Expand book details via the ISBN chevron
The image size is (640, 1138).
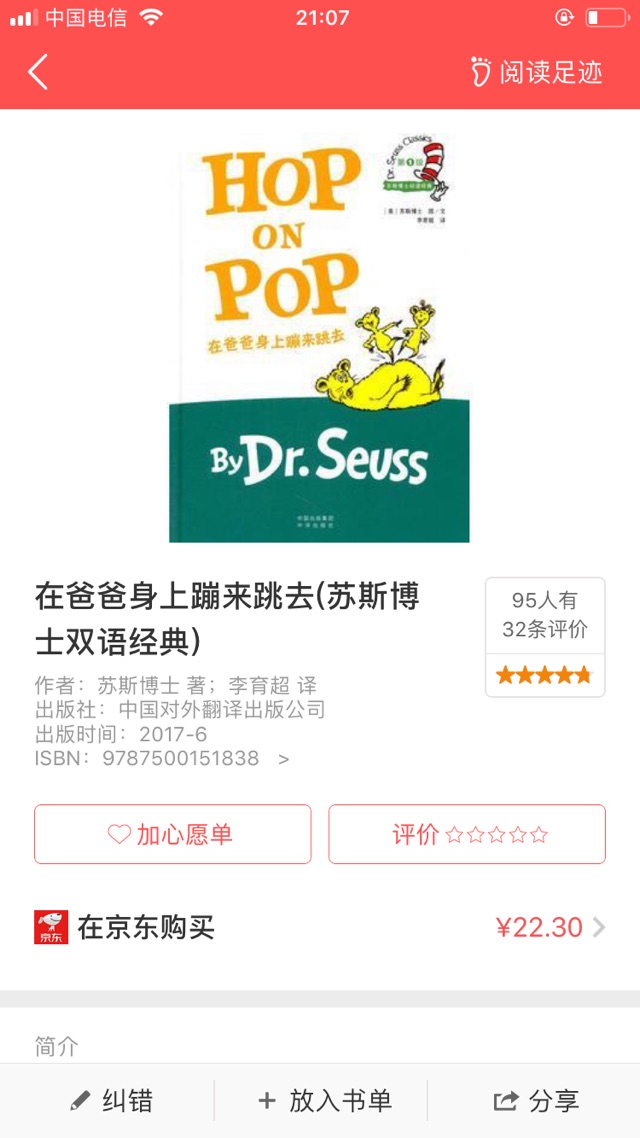pyautogui.click(x=284, y=759)
